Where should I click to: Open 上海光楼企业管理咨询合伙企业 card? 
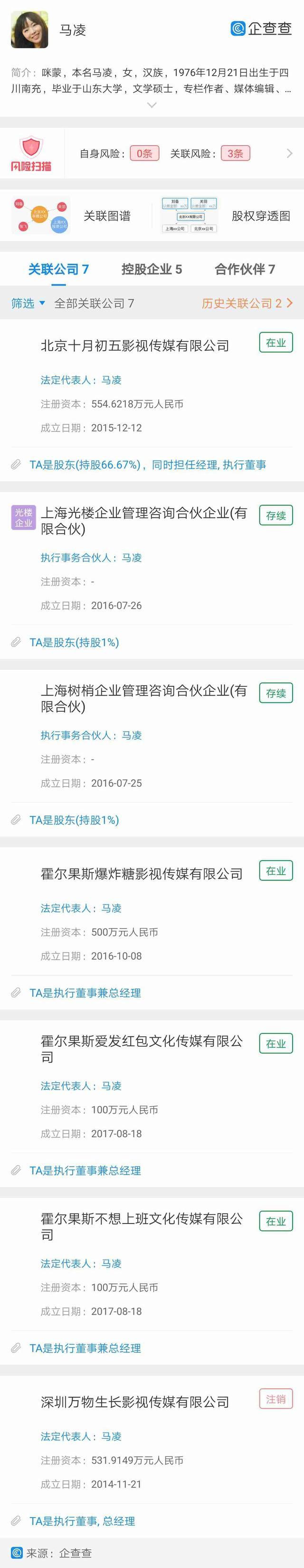point(143,521)
